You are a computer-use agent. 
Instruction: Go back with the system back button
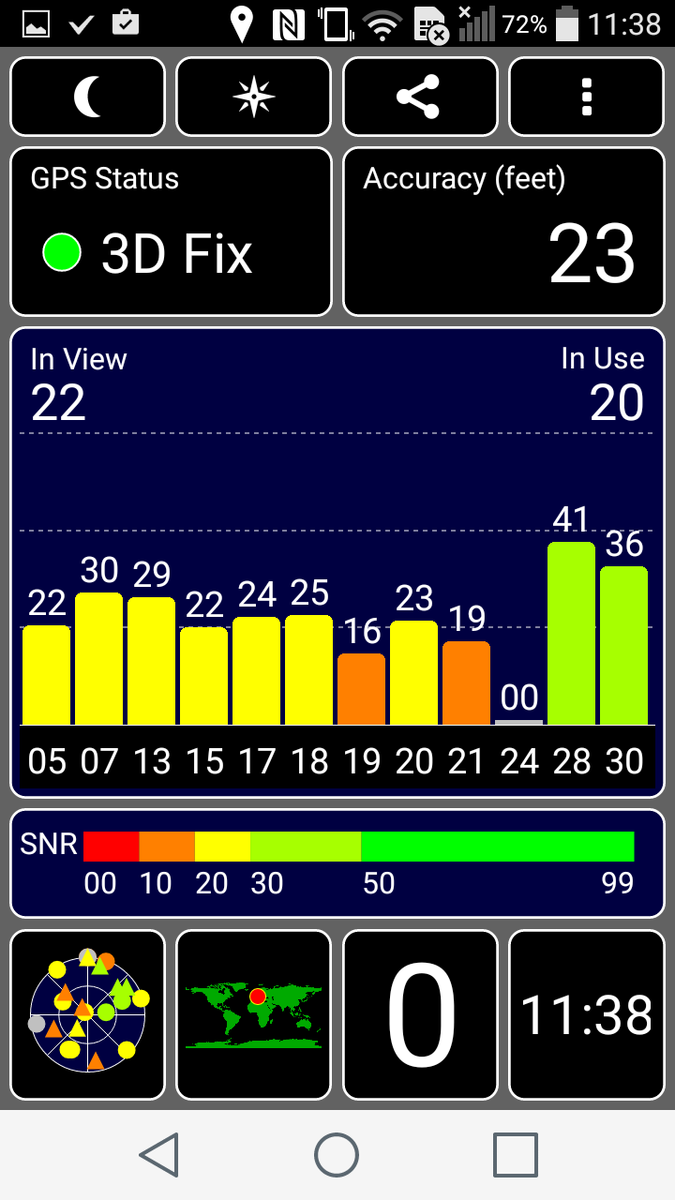(x=159, y=1154)
